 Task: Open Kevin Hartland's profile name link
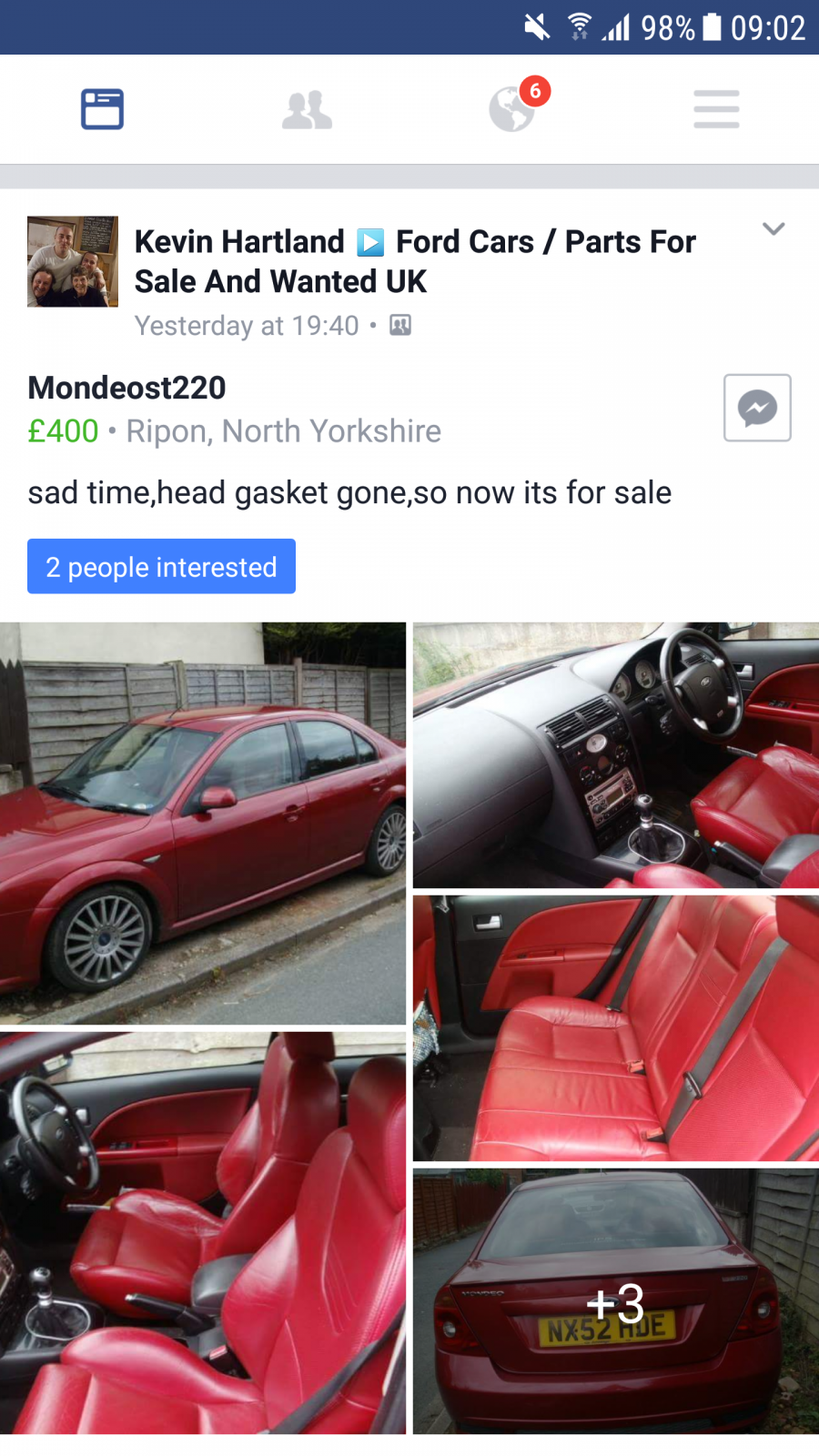[239, 242]
